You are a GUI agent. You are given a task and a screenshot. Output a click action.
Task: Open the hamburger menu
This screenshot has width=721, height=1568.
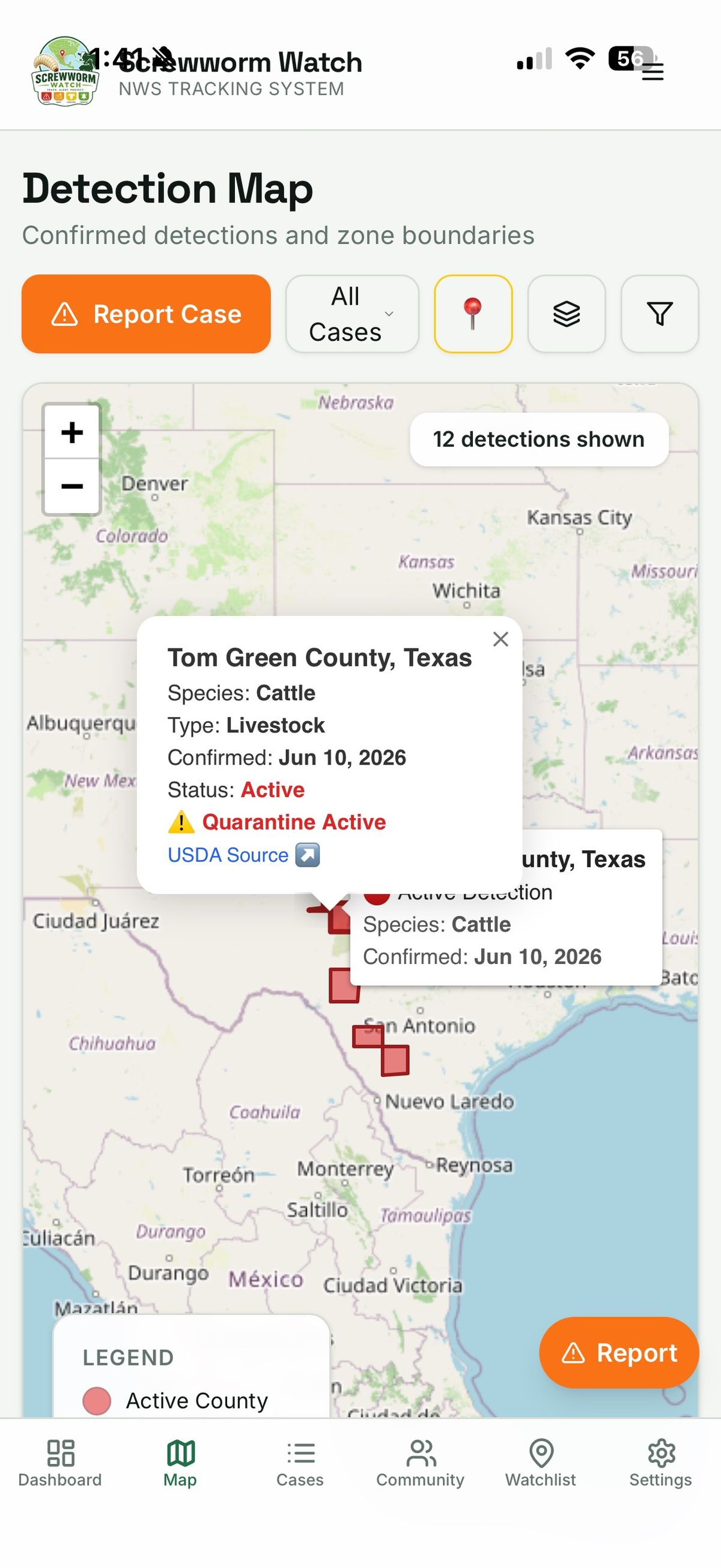[x=653, y=71]
